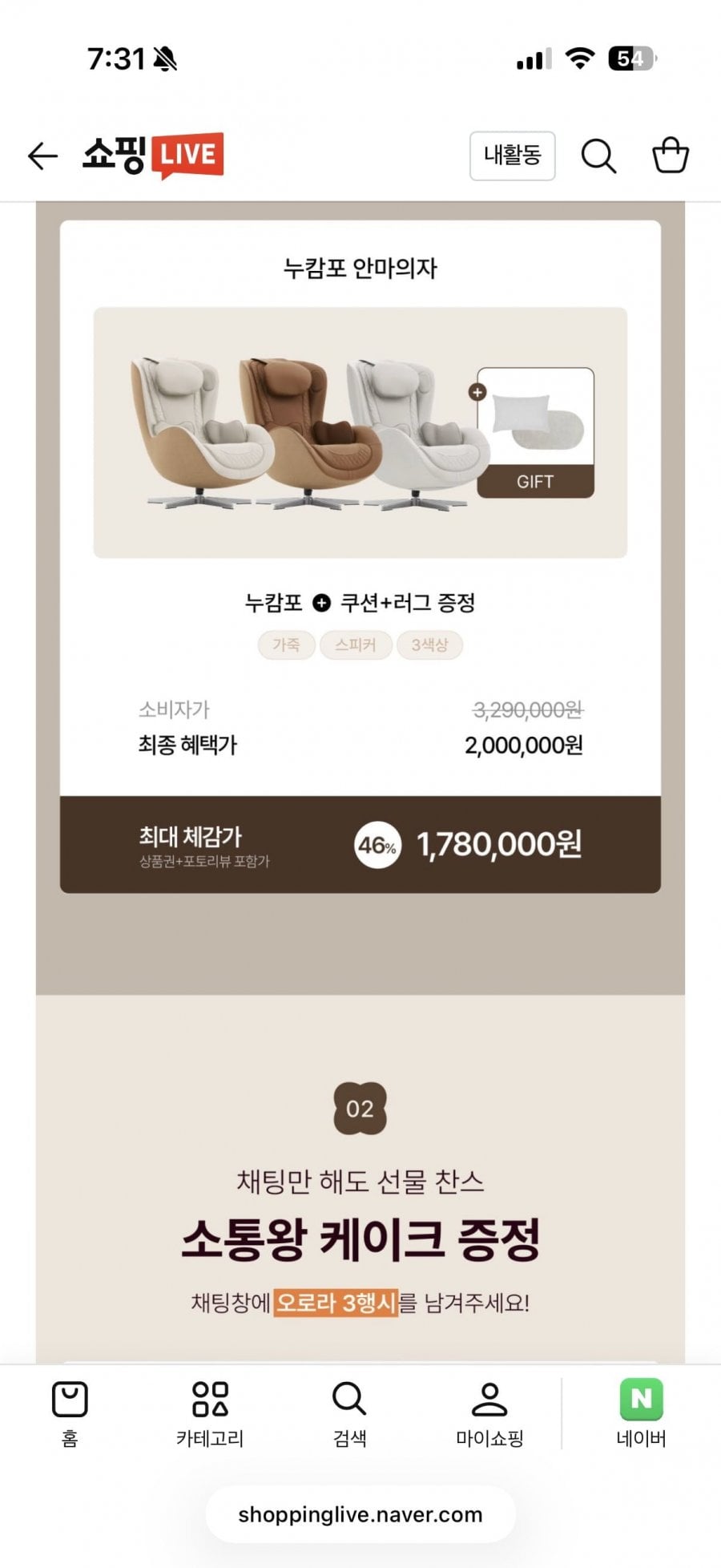Viewport: 721px width, 1568px height.
Task: Open the shopping cart bag icon
Action: coord(671,155)
